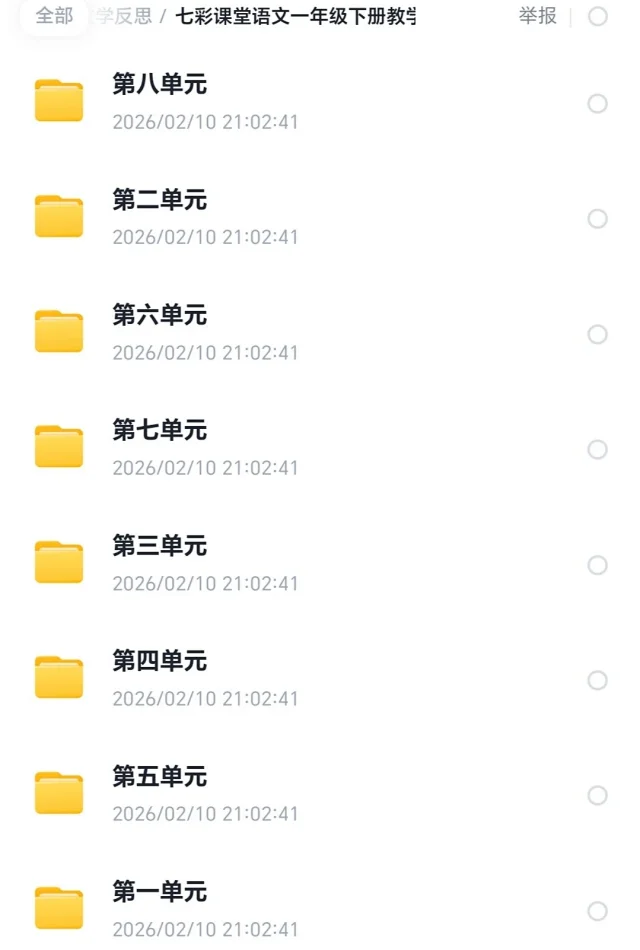Open the 第八单元 folder
Screen dimensions: 640x950
160,85
